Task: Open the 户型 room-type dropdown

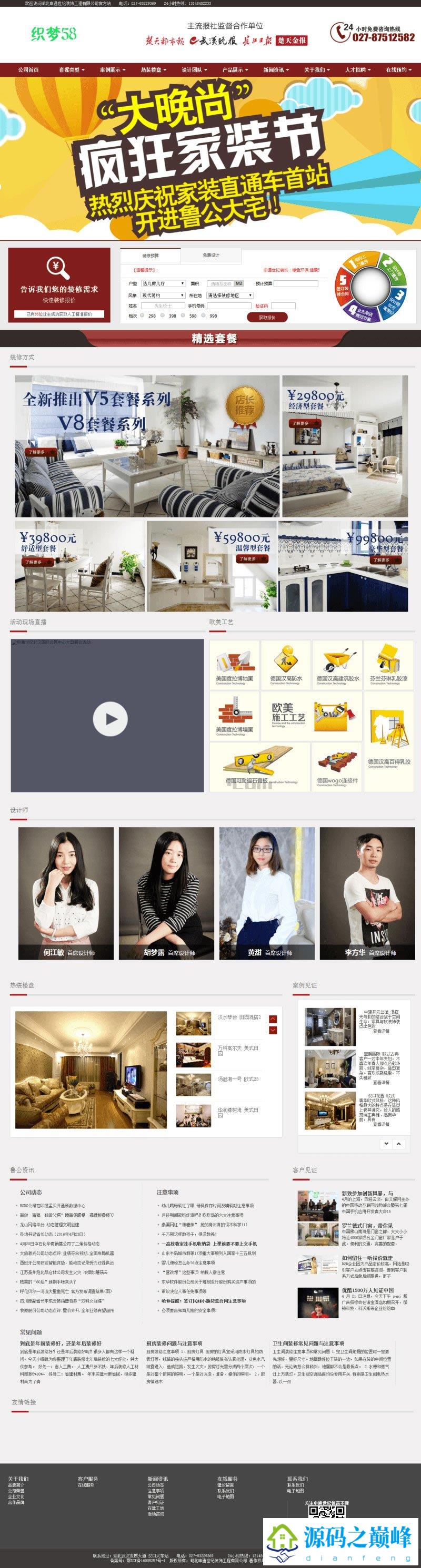Action: click(163, 283)
